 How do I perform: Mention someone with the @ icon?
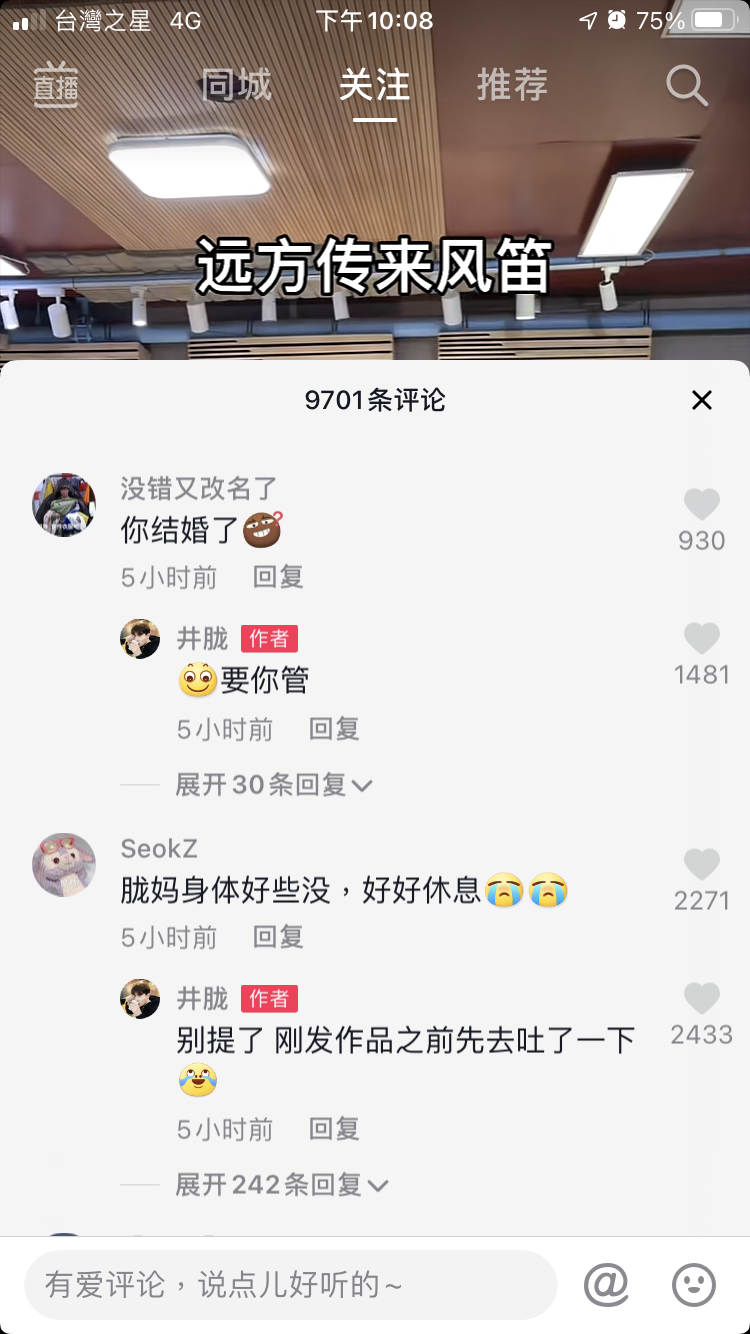point(606,1285)
